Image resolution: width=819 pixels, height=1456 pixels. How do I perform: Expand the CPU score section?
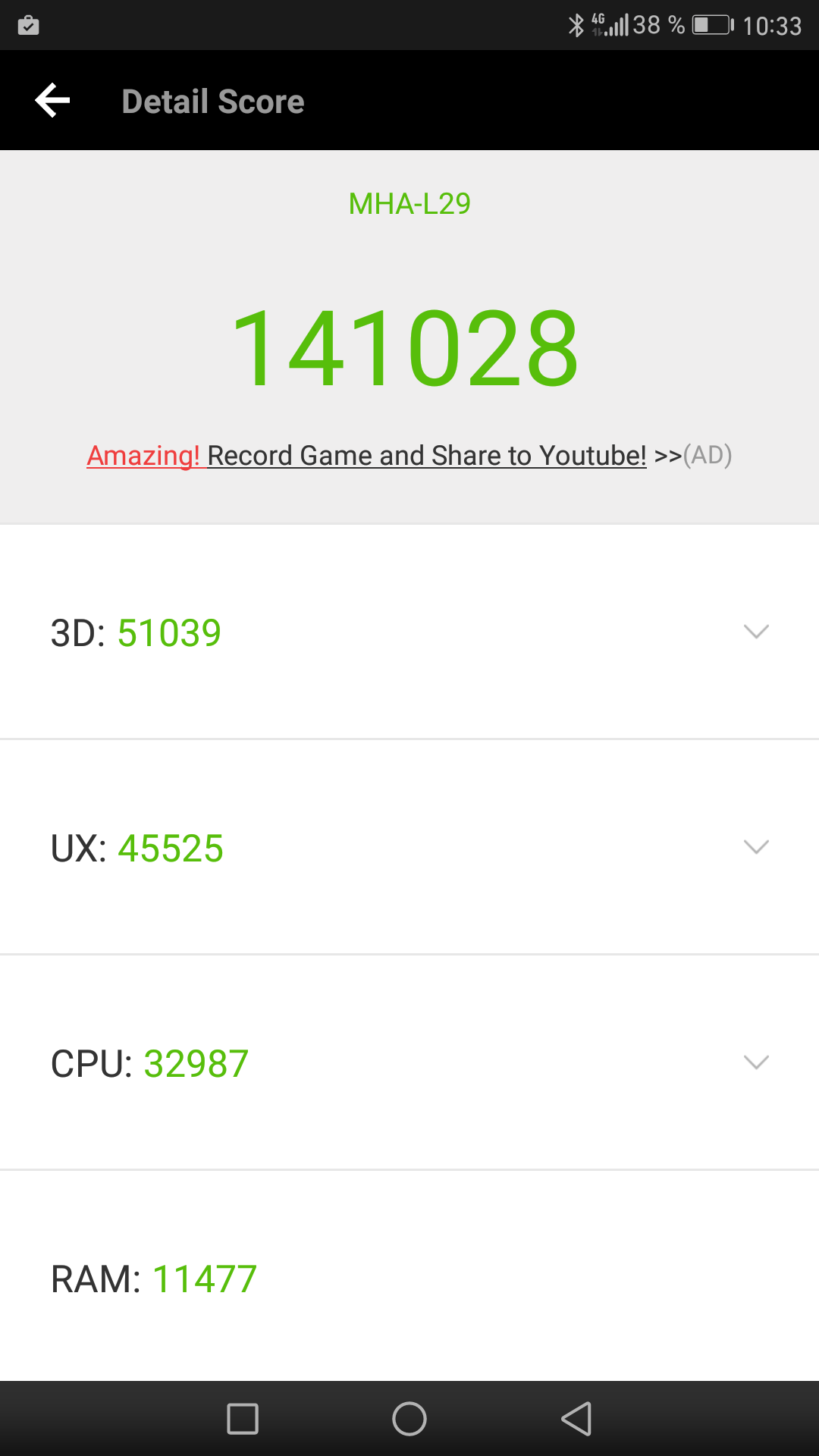coord(756,1062)
